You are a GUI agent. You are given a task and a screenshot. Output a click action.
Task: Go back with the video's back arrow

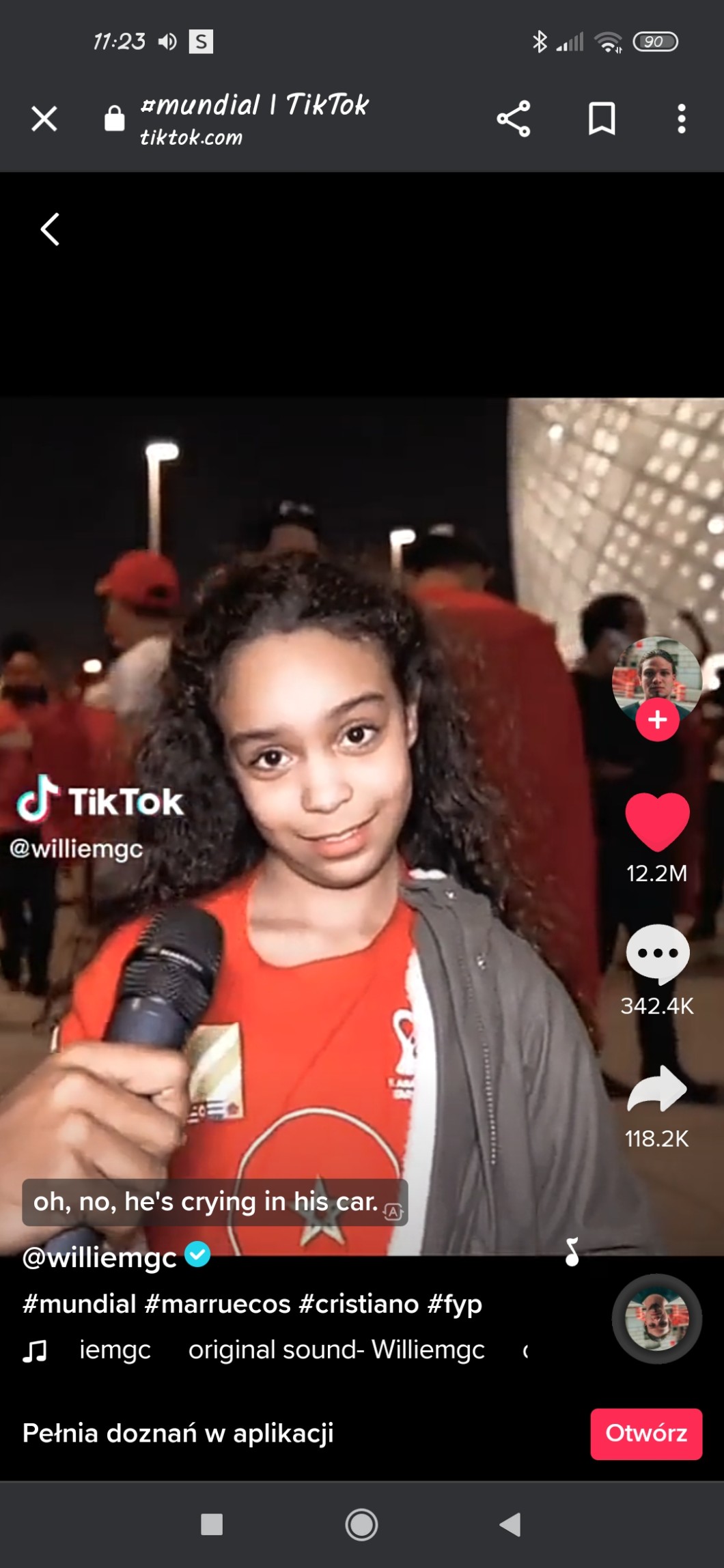(x=50, y=229)
